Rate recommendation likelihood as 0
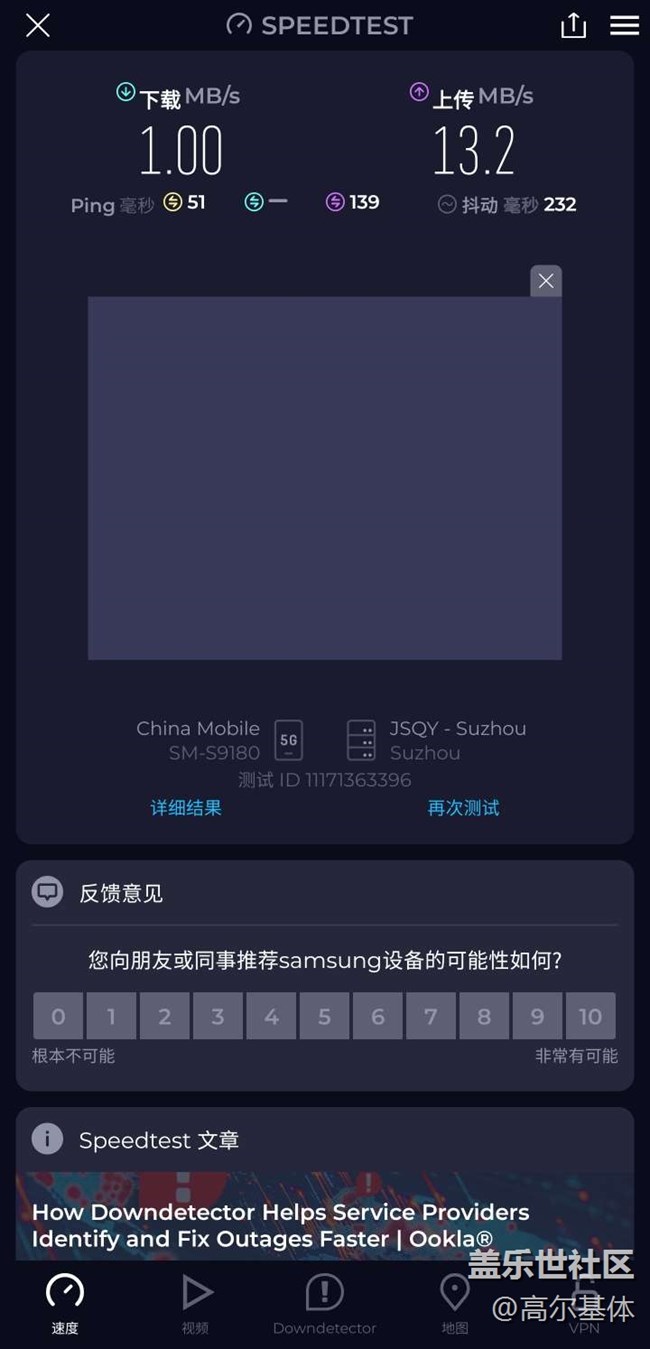 click(58, 1016)
